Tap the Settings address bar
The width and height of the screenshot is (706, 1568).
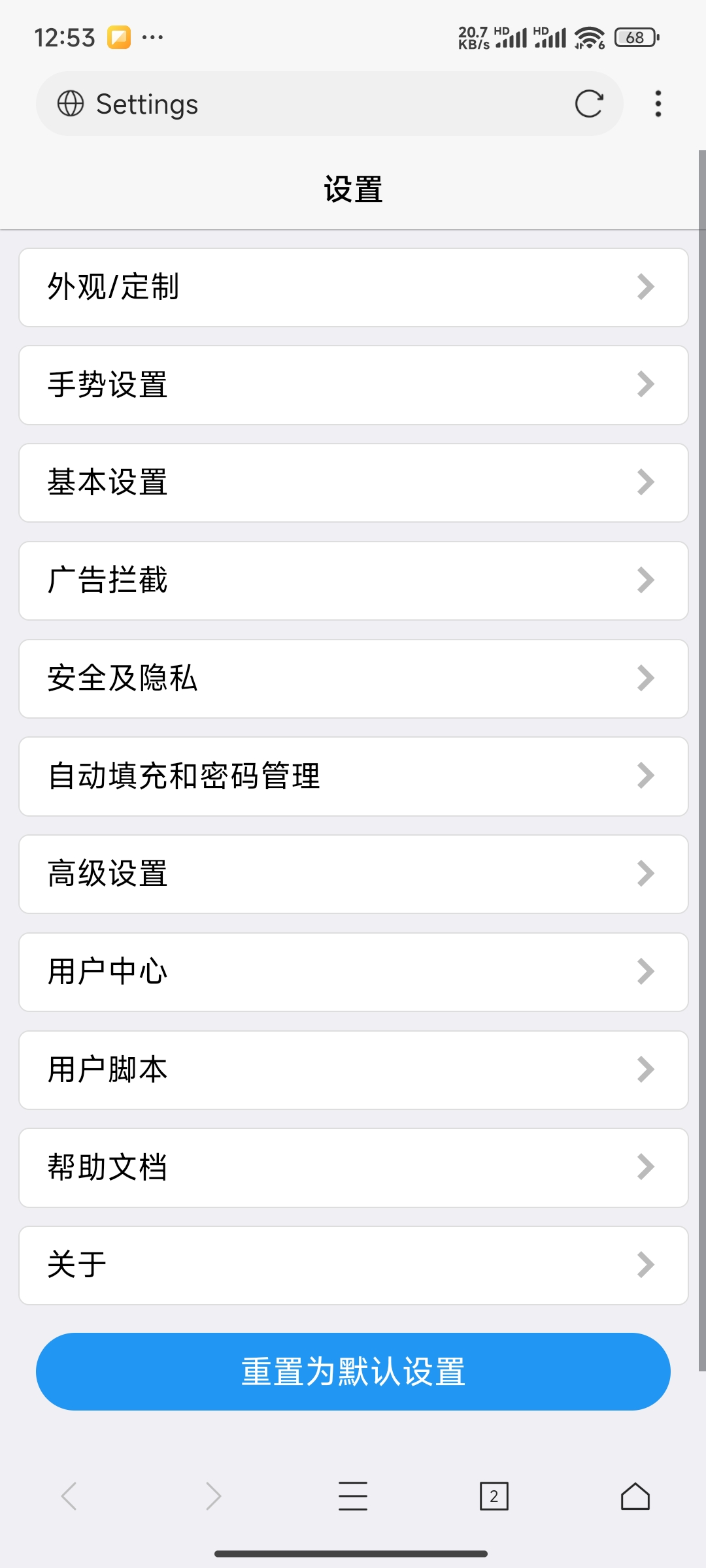tap(314, 104)
